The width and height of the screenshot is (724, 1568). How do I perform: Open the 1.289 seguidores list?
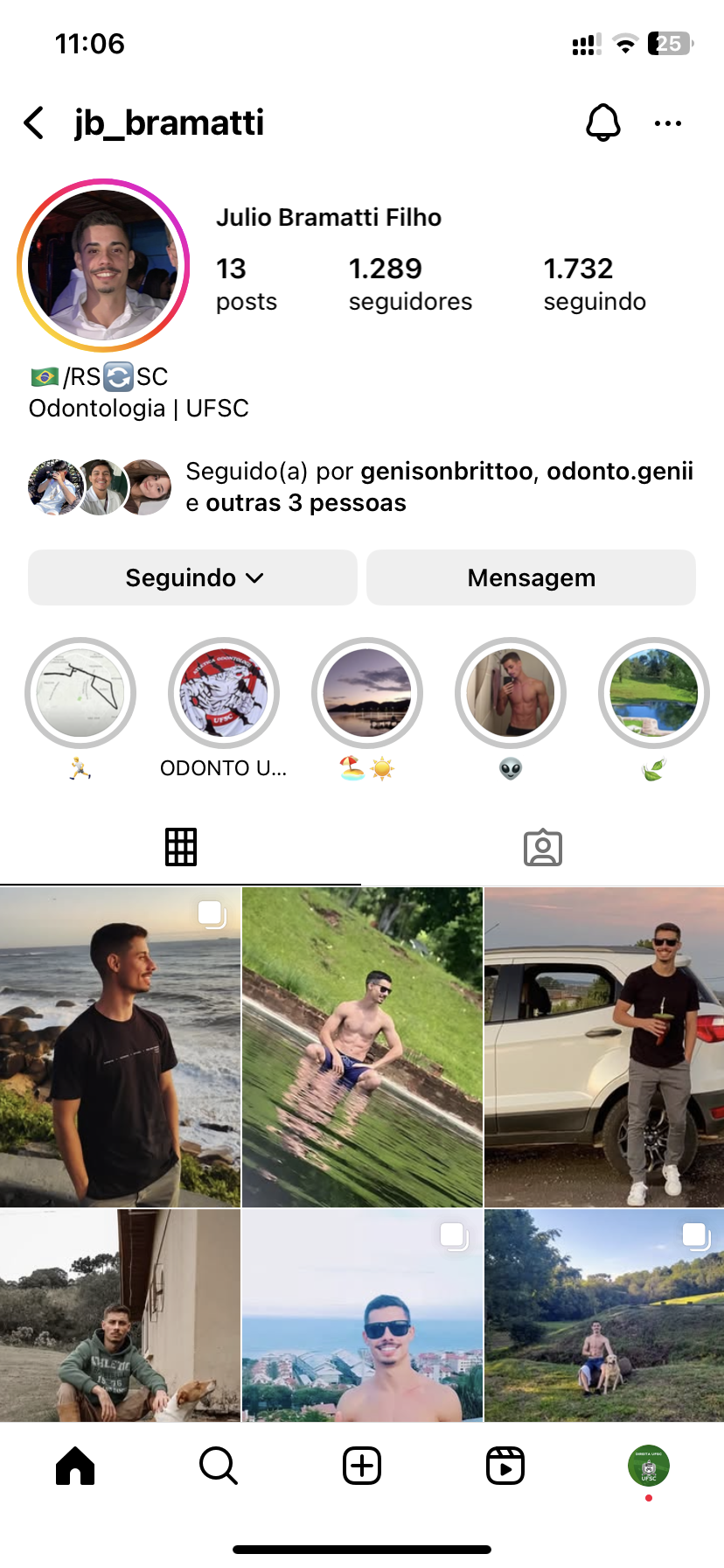pyautogui.click(x=409, y=283)
